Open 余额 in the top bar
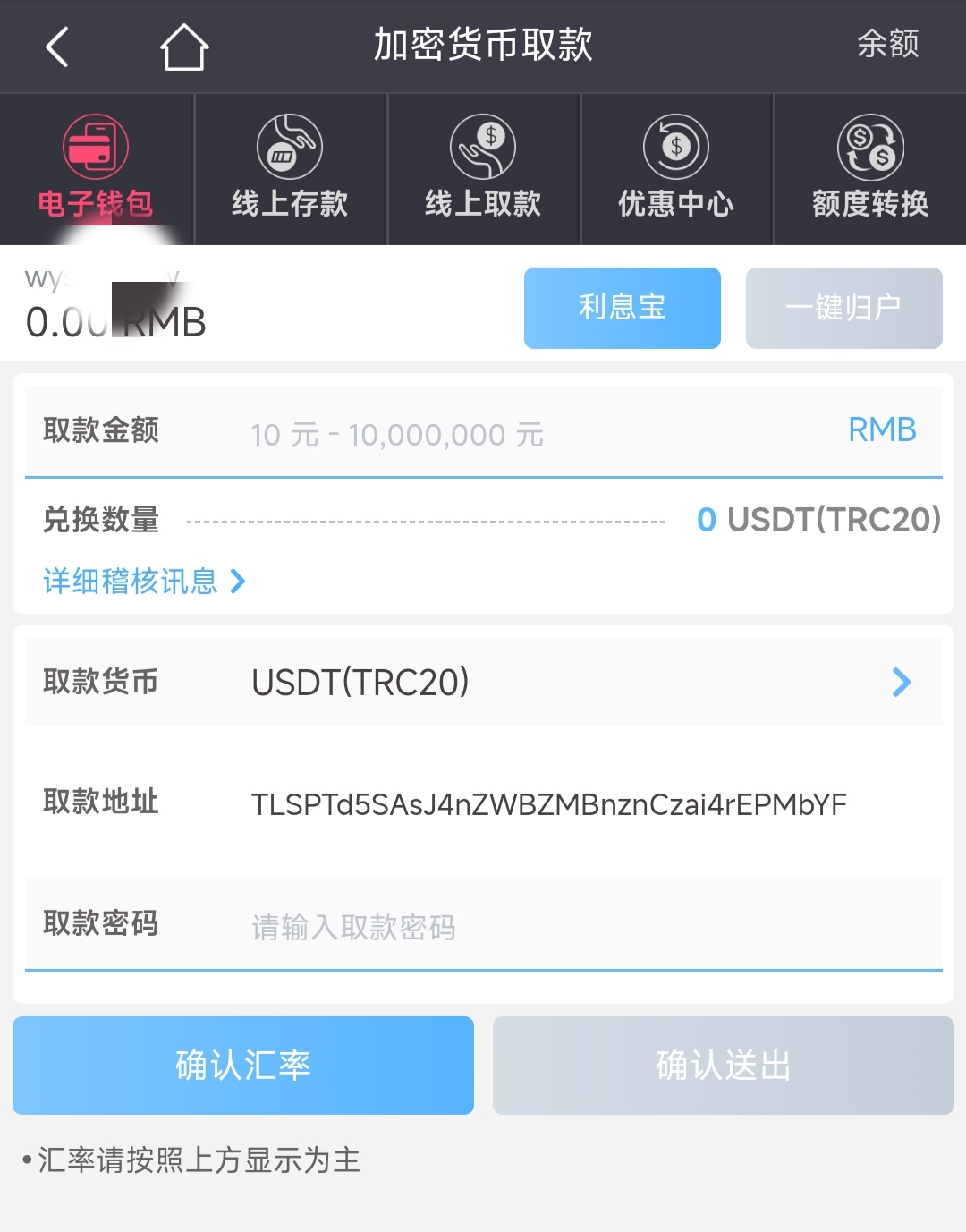The height and width of the screenshot is (1232, 966). 887,44
